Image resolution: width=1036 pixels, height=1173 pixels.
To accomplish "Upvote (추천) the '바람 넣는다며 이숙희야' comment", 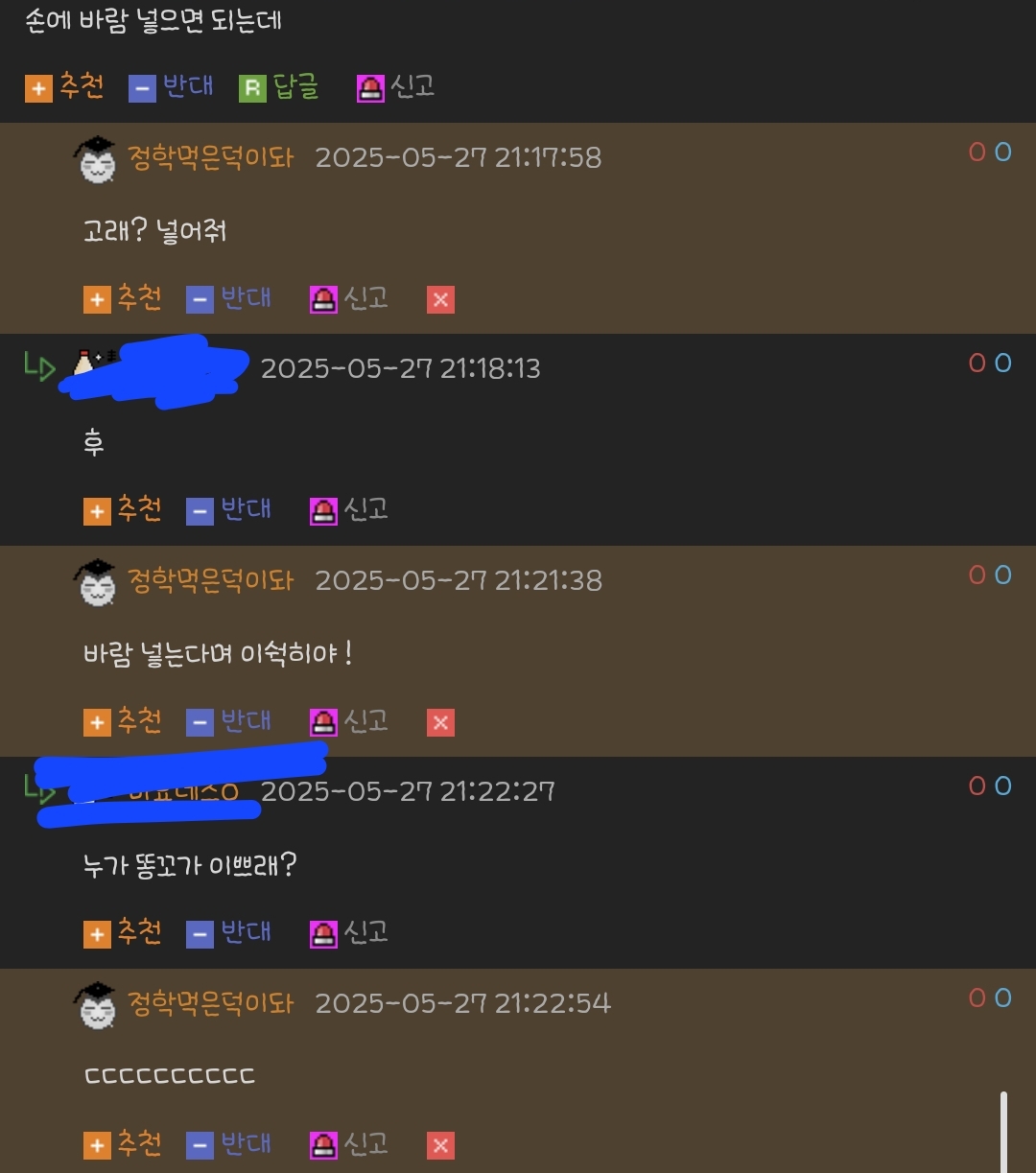I will click(x=123, y=721).
